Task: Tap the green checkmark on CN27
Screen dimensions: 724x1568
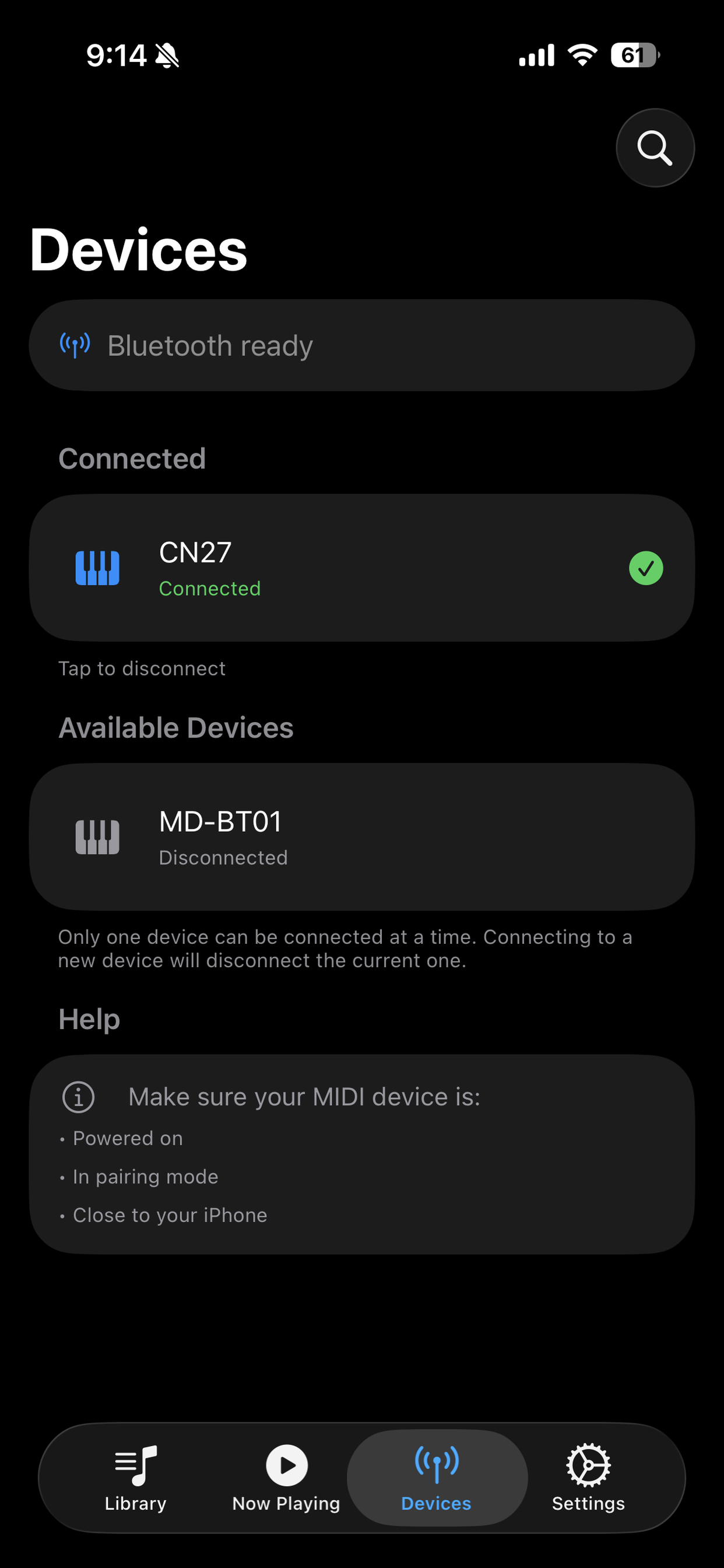Action: coord(646,568)
